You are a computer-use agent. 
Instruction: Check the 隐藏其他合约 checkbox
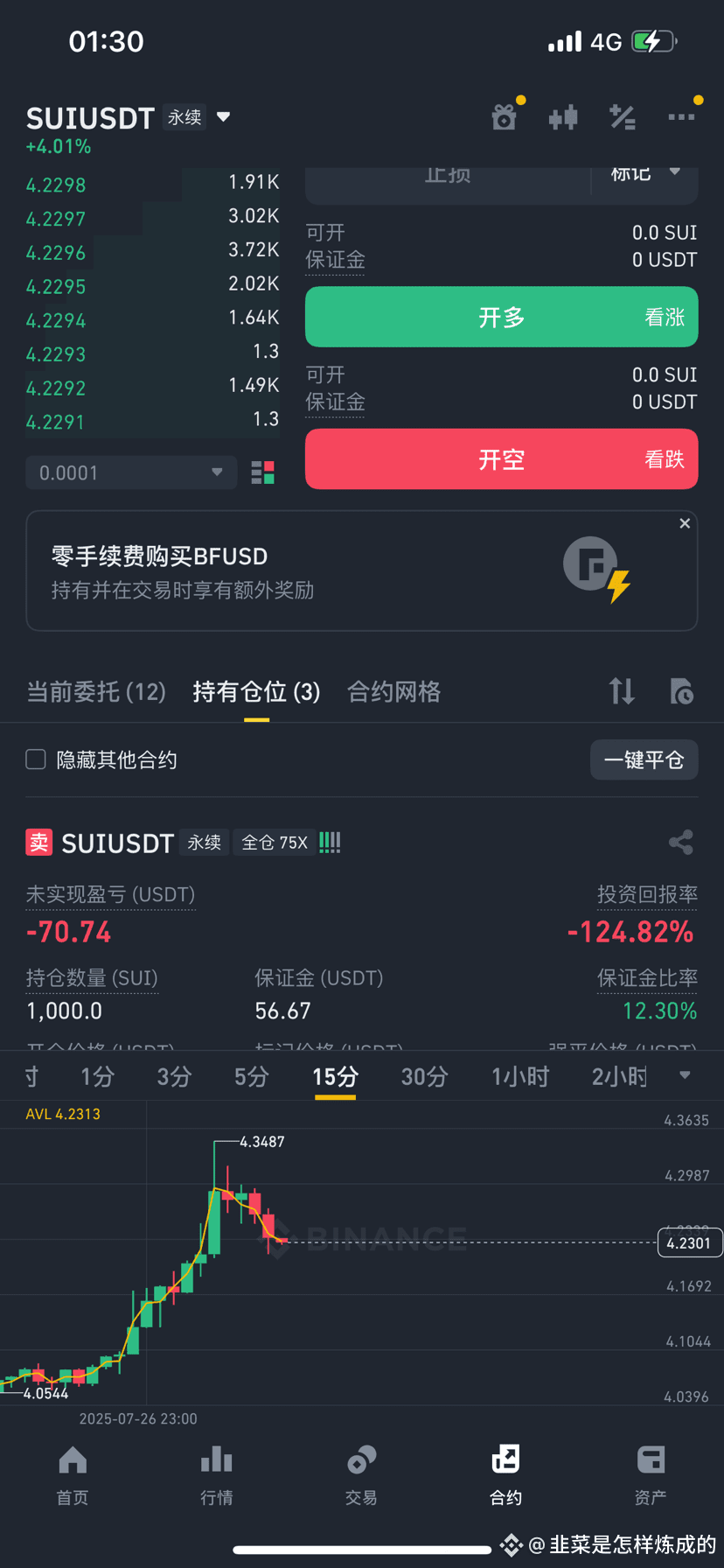(36, 759)
